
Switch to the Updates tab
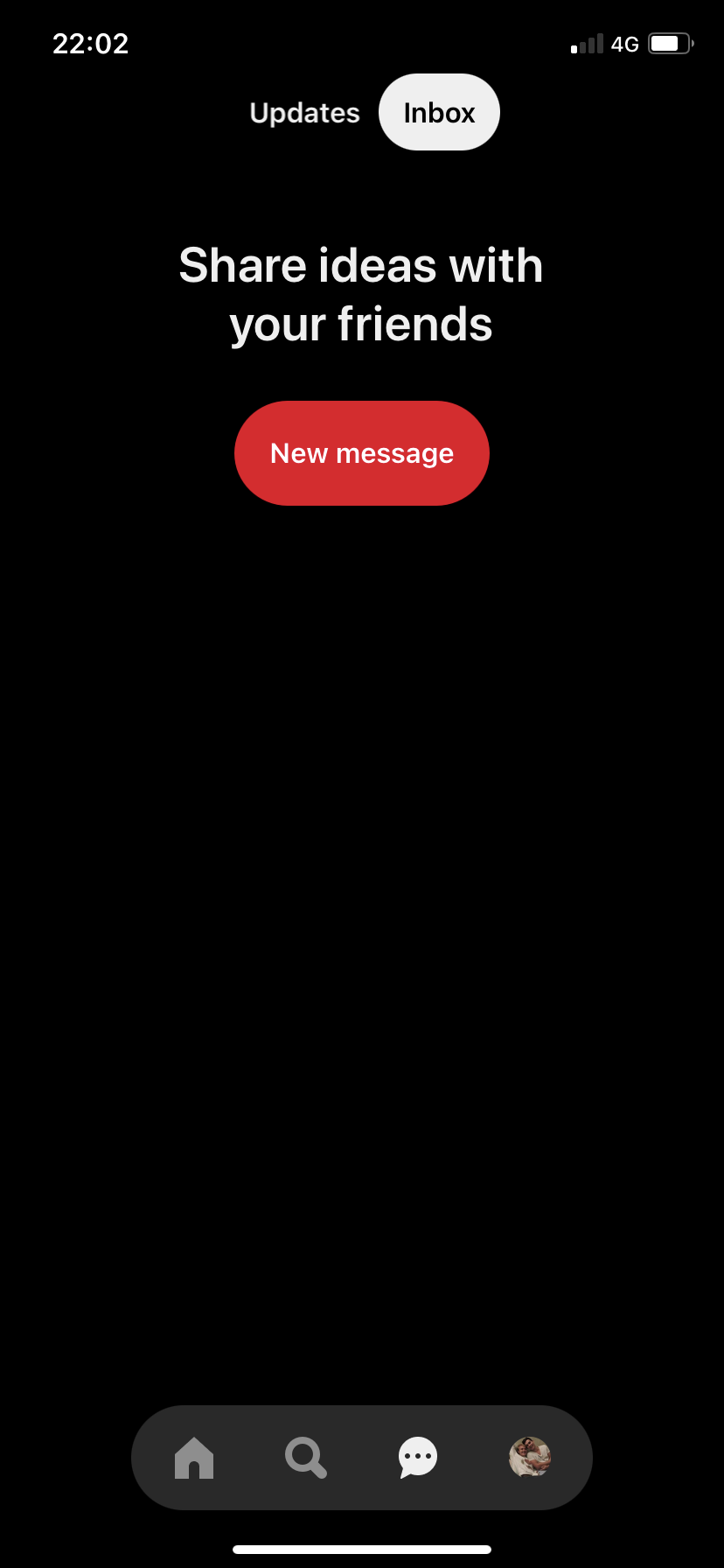click(304, 113)
